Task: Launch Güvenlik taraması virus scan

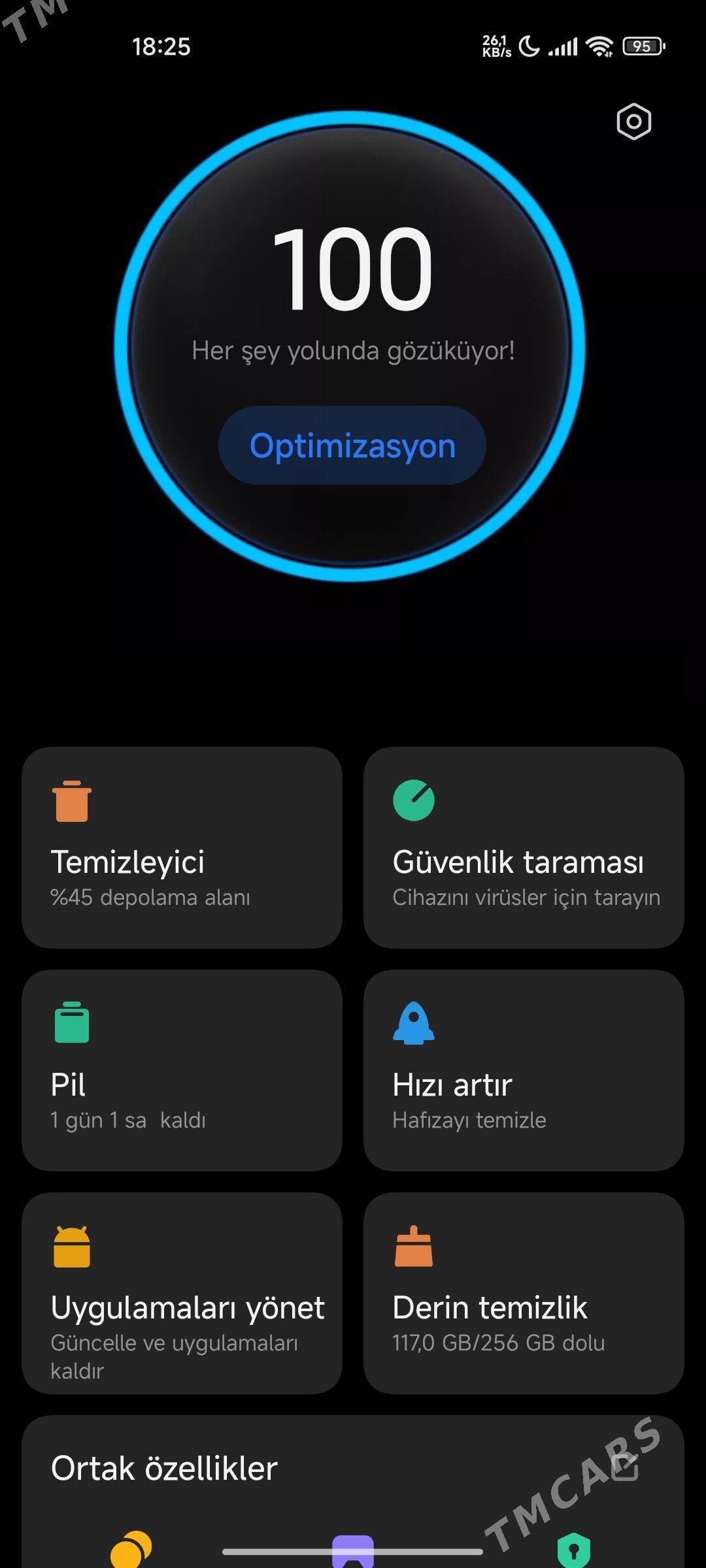Action: pos(524,847)
